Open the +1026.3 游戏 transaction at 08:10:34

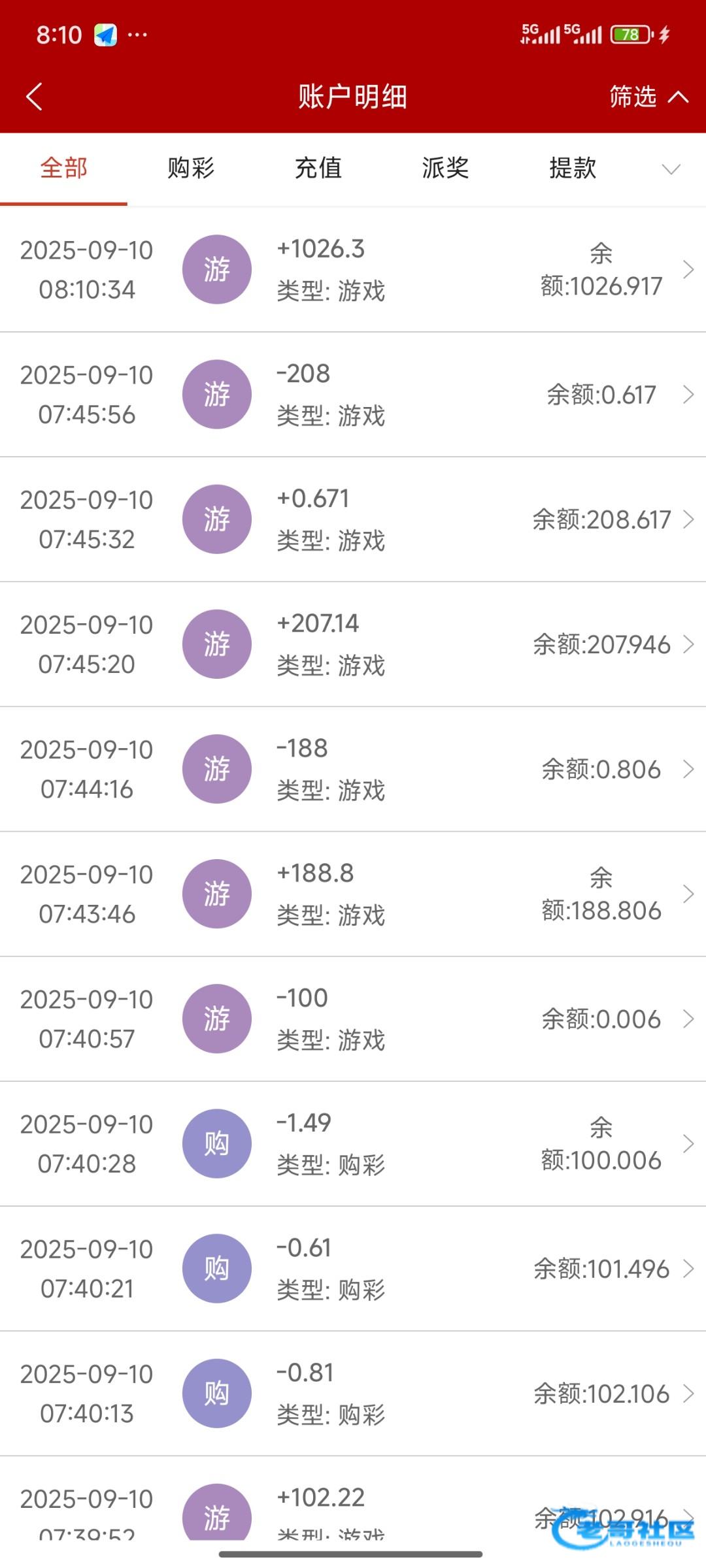coord(353,269)
